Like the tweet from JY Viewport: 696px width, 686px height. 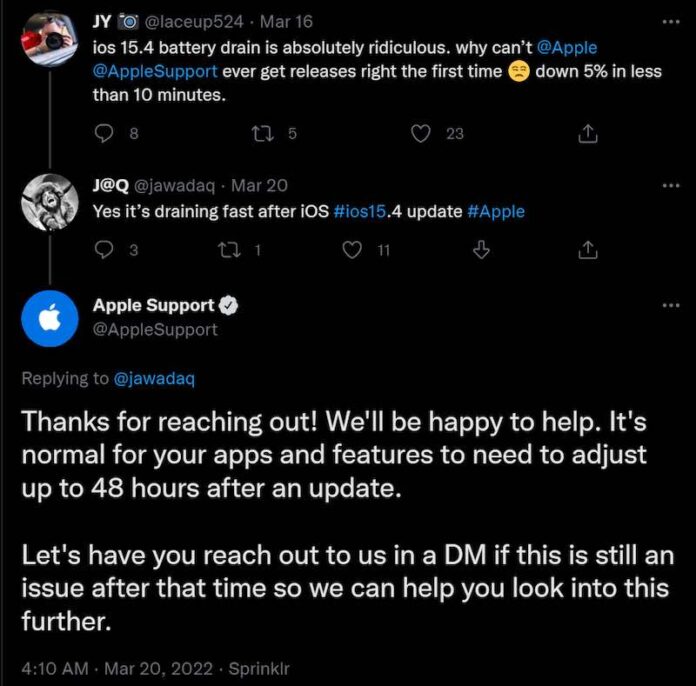(423, 133)
